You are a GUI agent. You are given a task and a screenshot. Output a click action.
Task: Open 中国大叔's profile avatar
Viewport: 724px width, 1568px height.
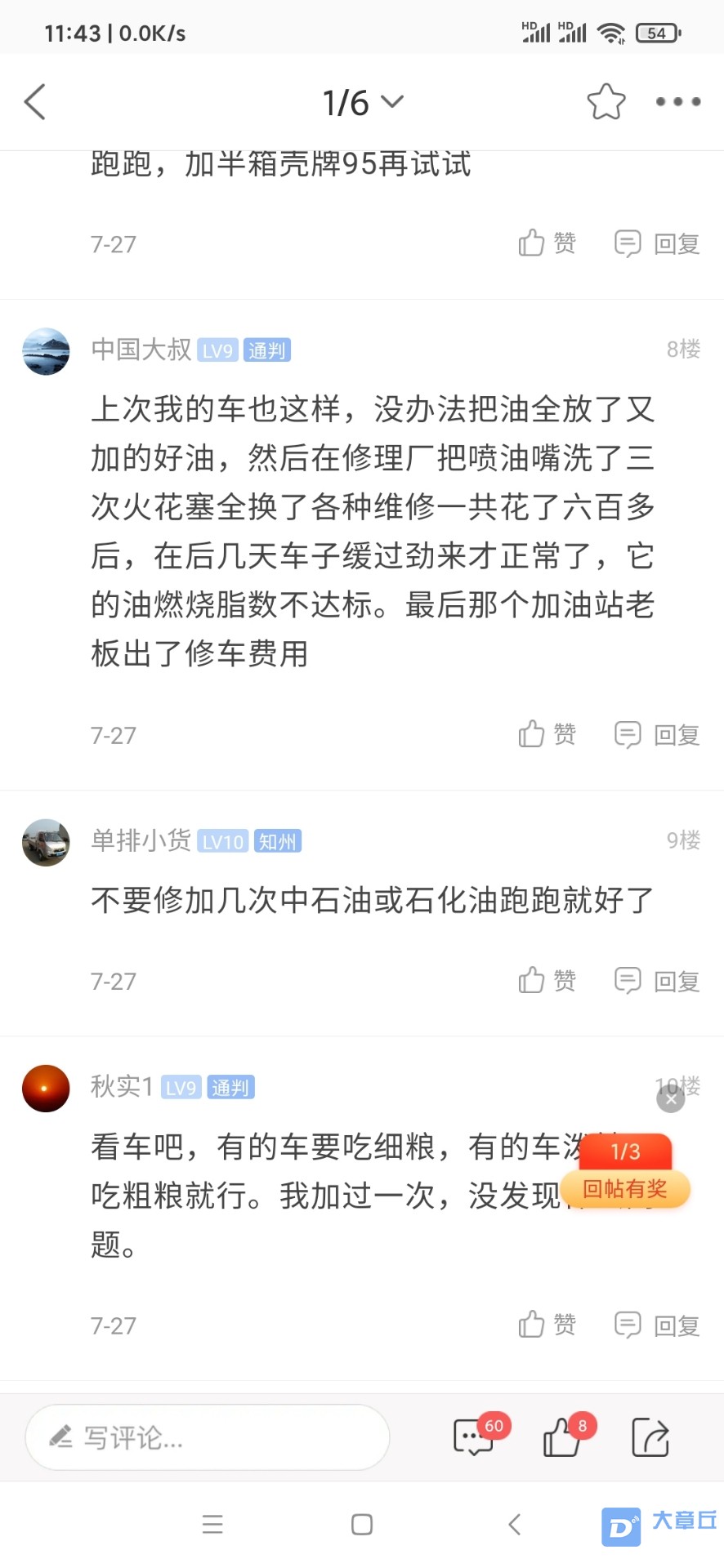[x=46, y=351]
